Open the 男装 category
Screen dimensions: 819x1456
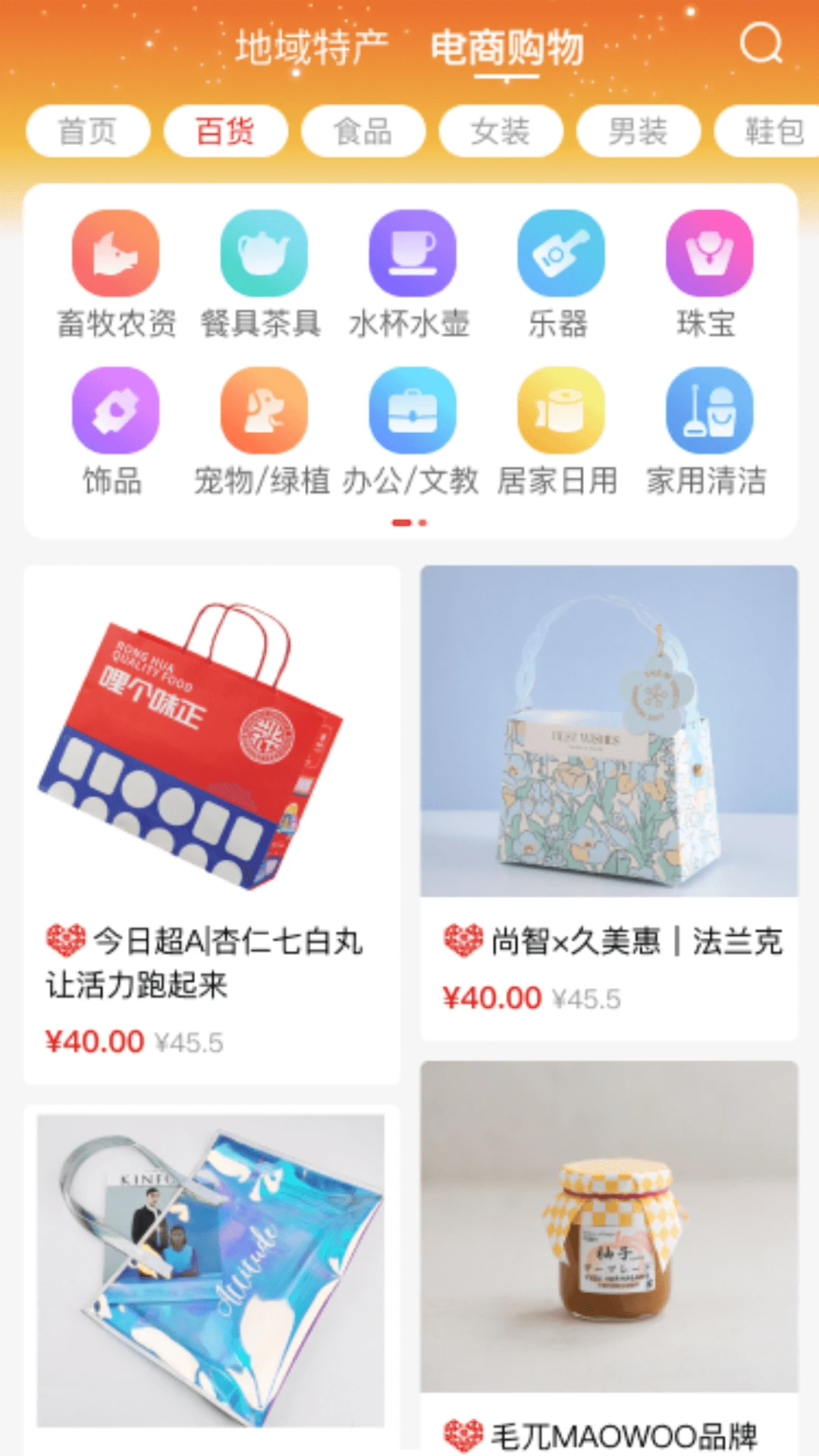[x=639, y=130]
